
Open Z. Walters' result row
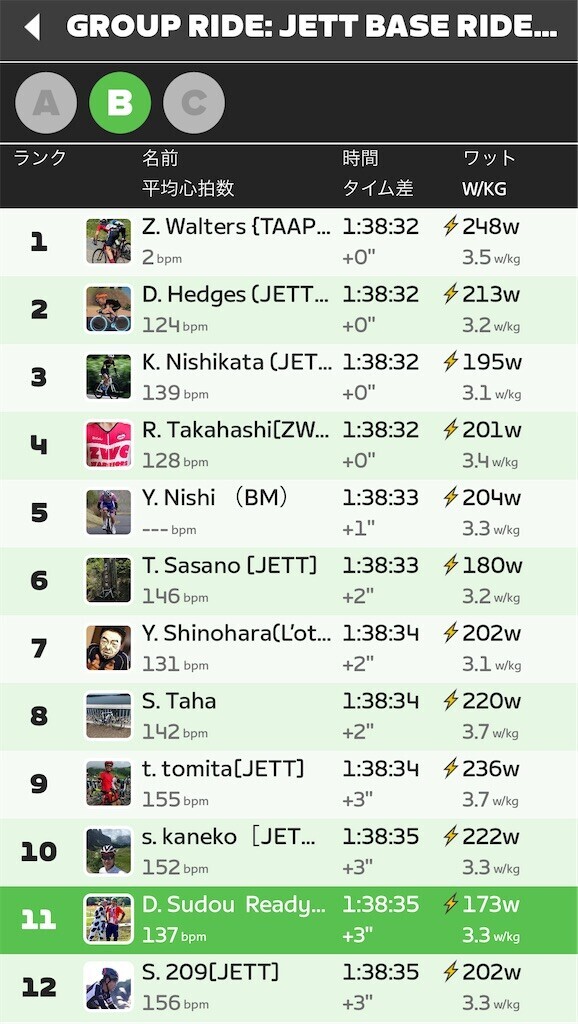point(289,242)
